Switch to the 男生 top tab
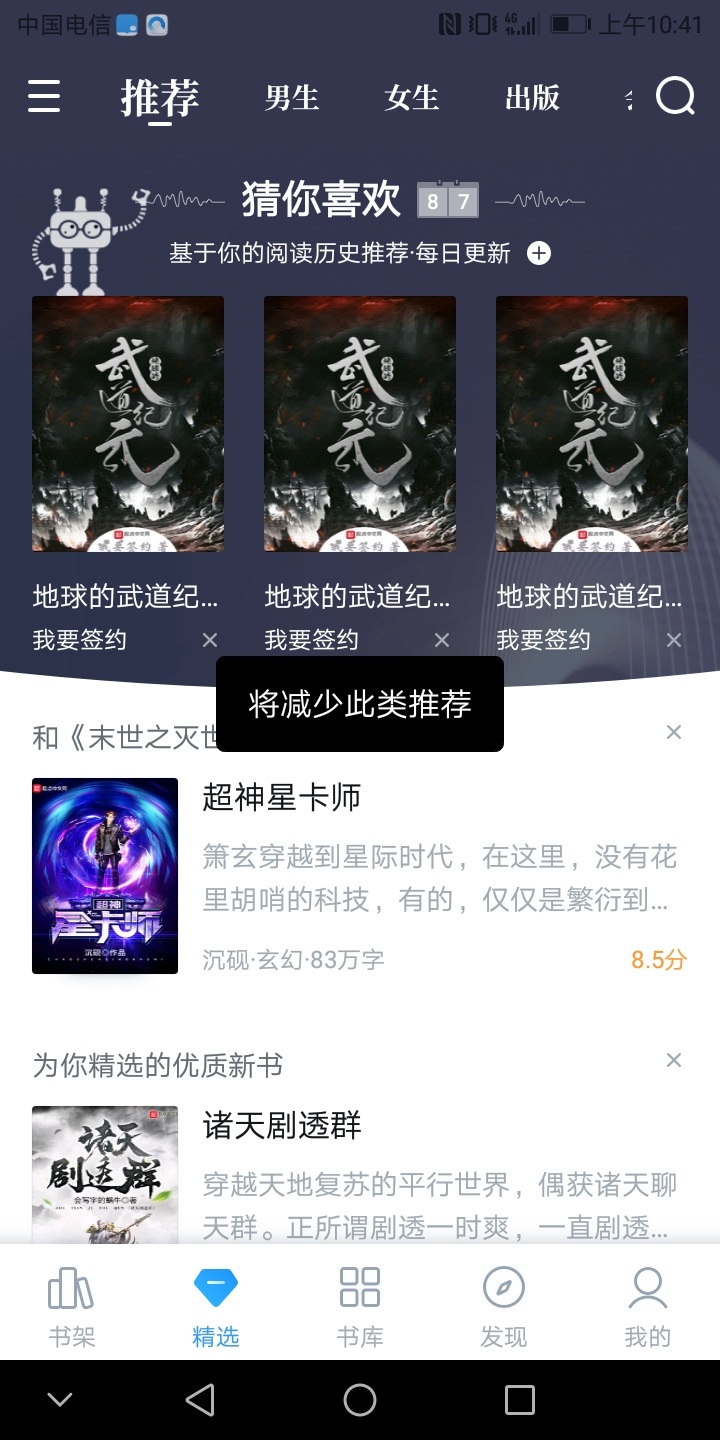The width and height of the screenshot is (720, 1440). pyautogui.click(x=292, y=98)
